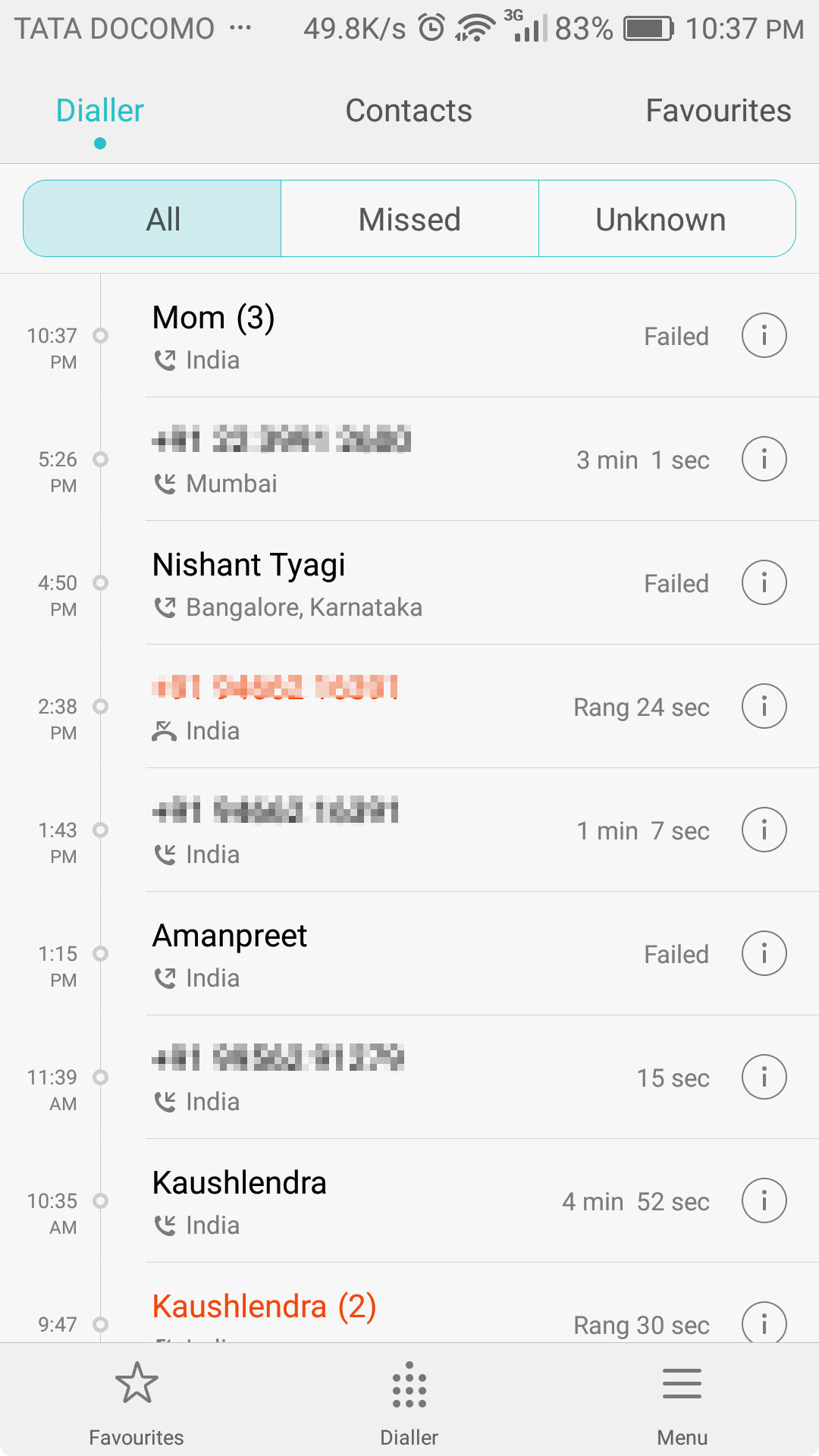Open info for the 15 sec call
Screen dimensions: 819x1456
pyautogui.click(x=764, y=1077)
